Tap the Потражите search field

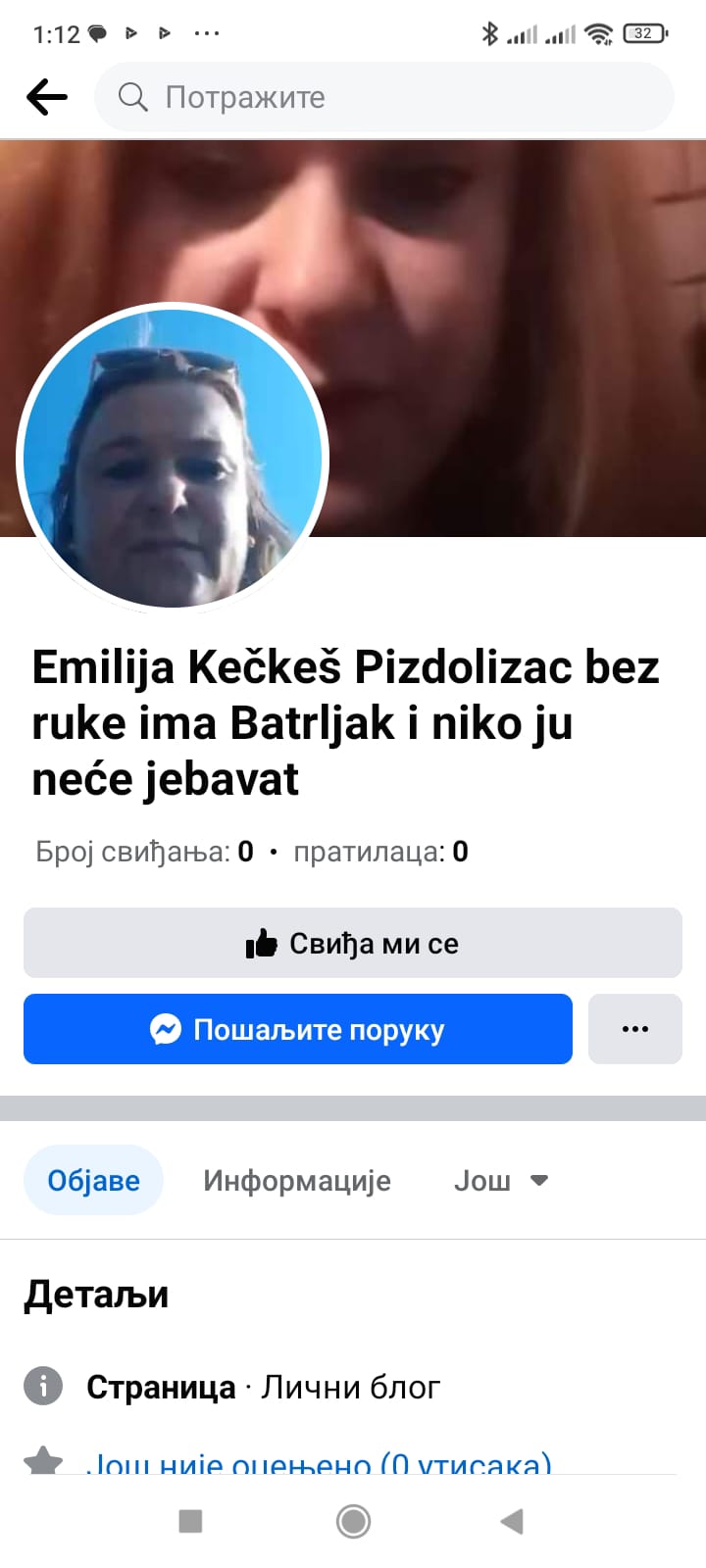coord(382,97)
